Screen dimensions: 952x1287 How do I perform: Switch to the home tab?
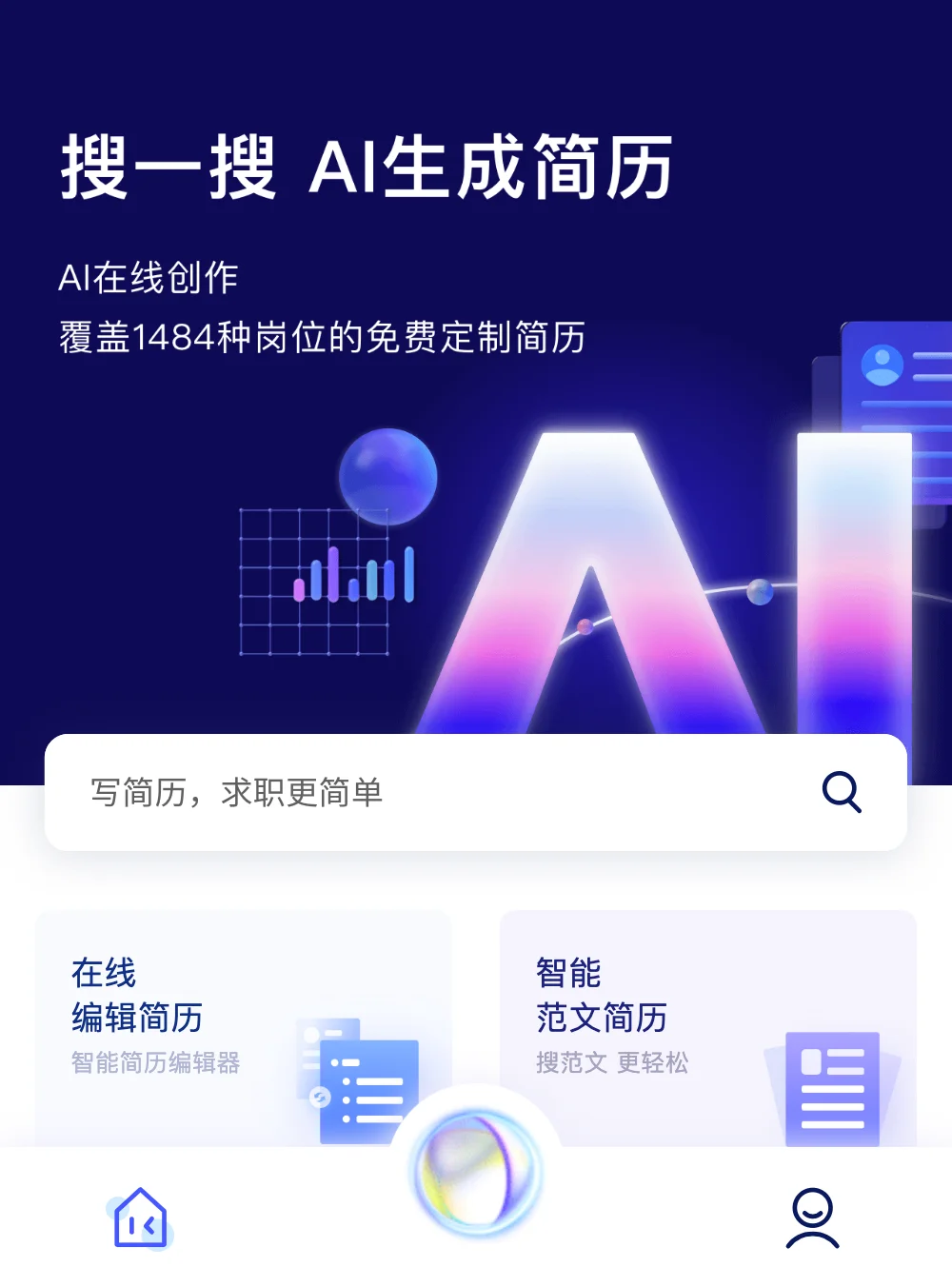click(x=140, y=1218)
